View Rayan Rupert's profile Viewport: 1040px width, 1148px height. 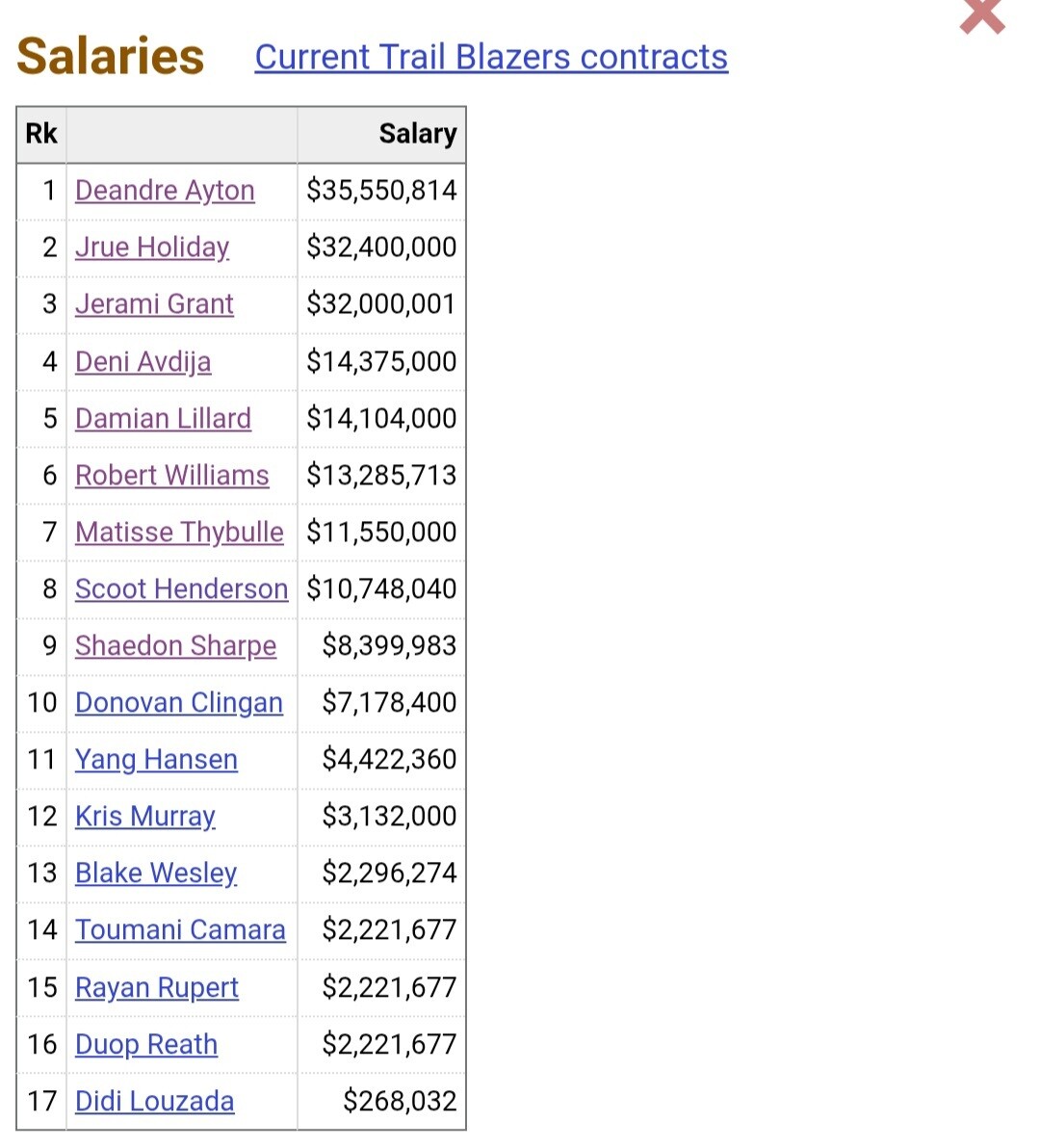[157, 988]
